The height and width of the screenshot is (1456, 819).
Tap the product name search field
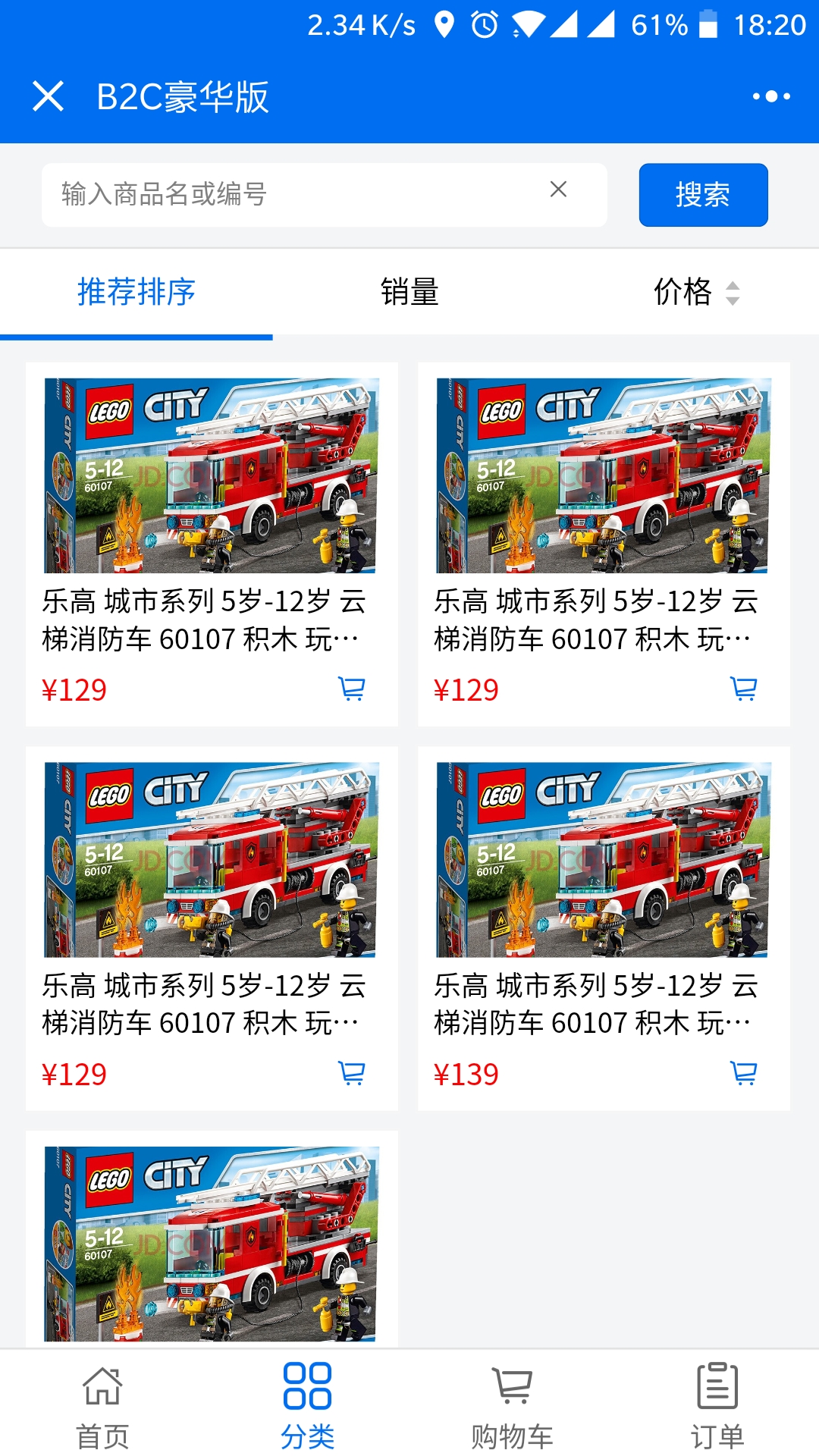296,195
